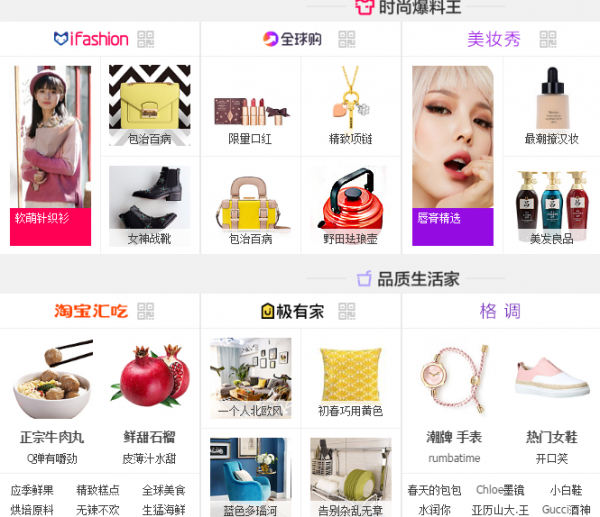600x517 pixels.
Task: Open the 限量口红 lipstick tile
Action: [250, 108]
